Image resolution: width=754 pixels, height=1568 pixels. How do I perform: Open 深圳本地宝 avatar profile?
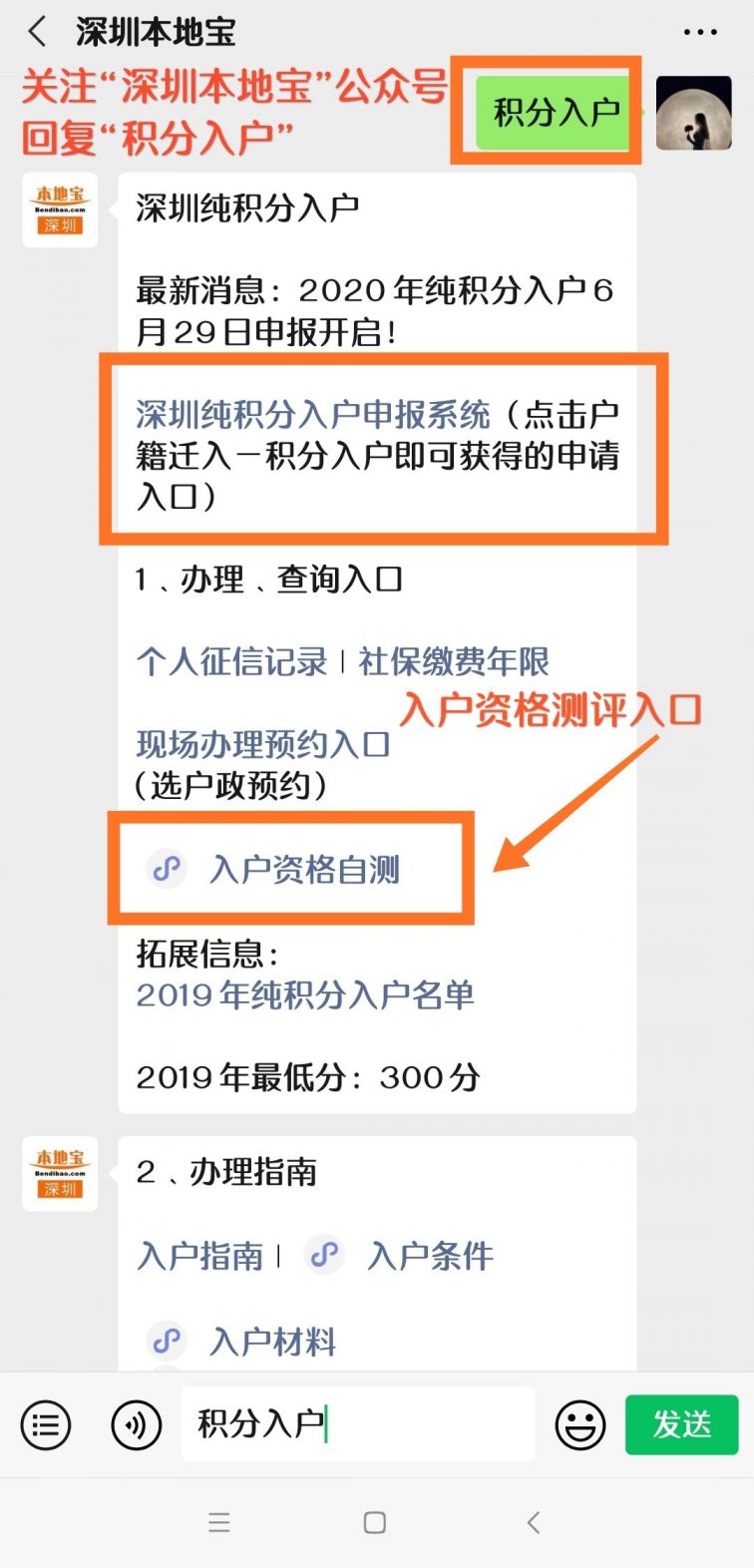60,209
